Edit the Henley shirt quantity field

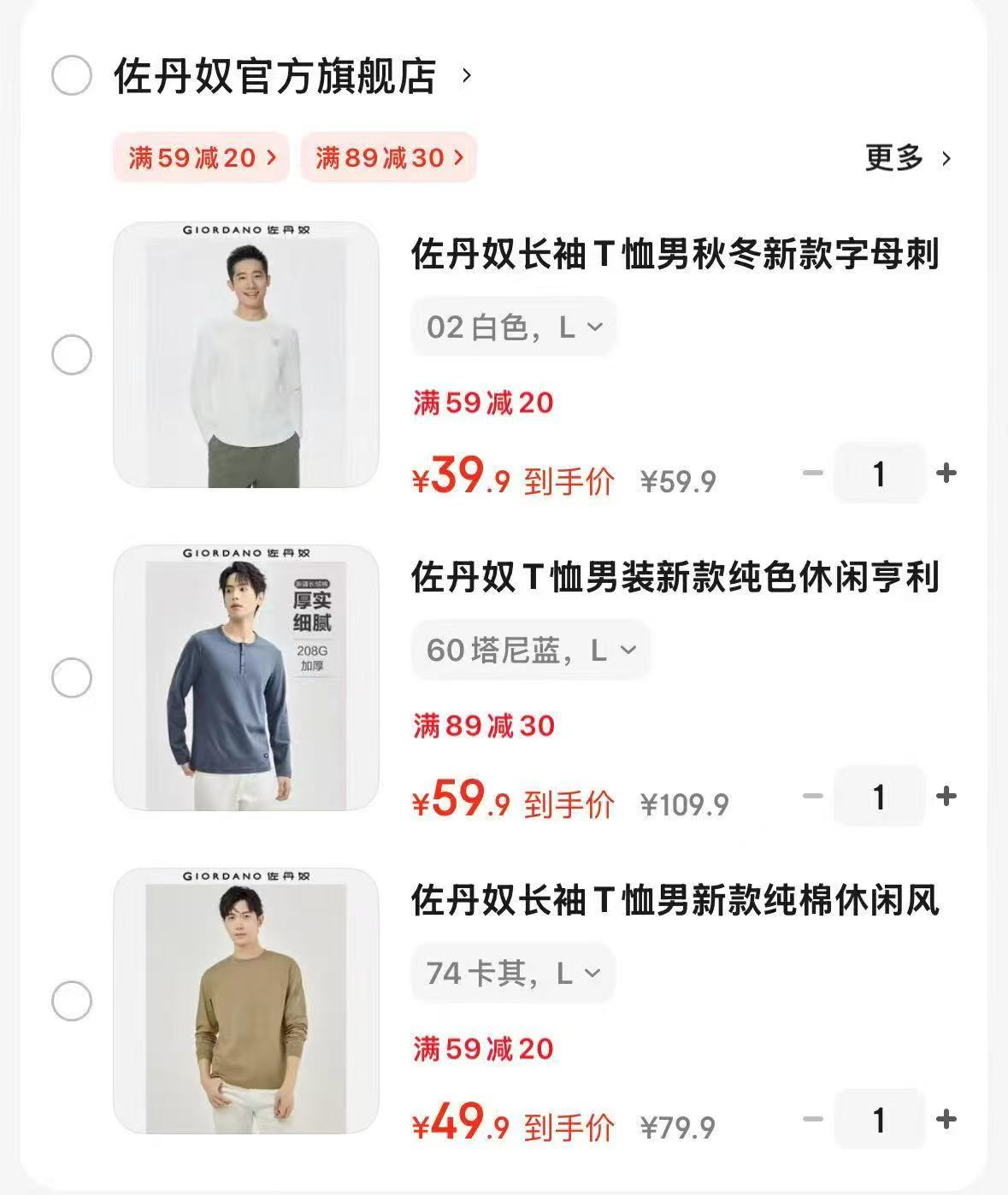881,797
